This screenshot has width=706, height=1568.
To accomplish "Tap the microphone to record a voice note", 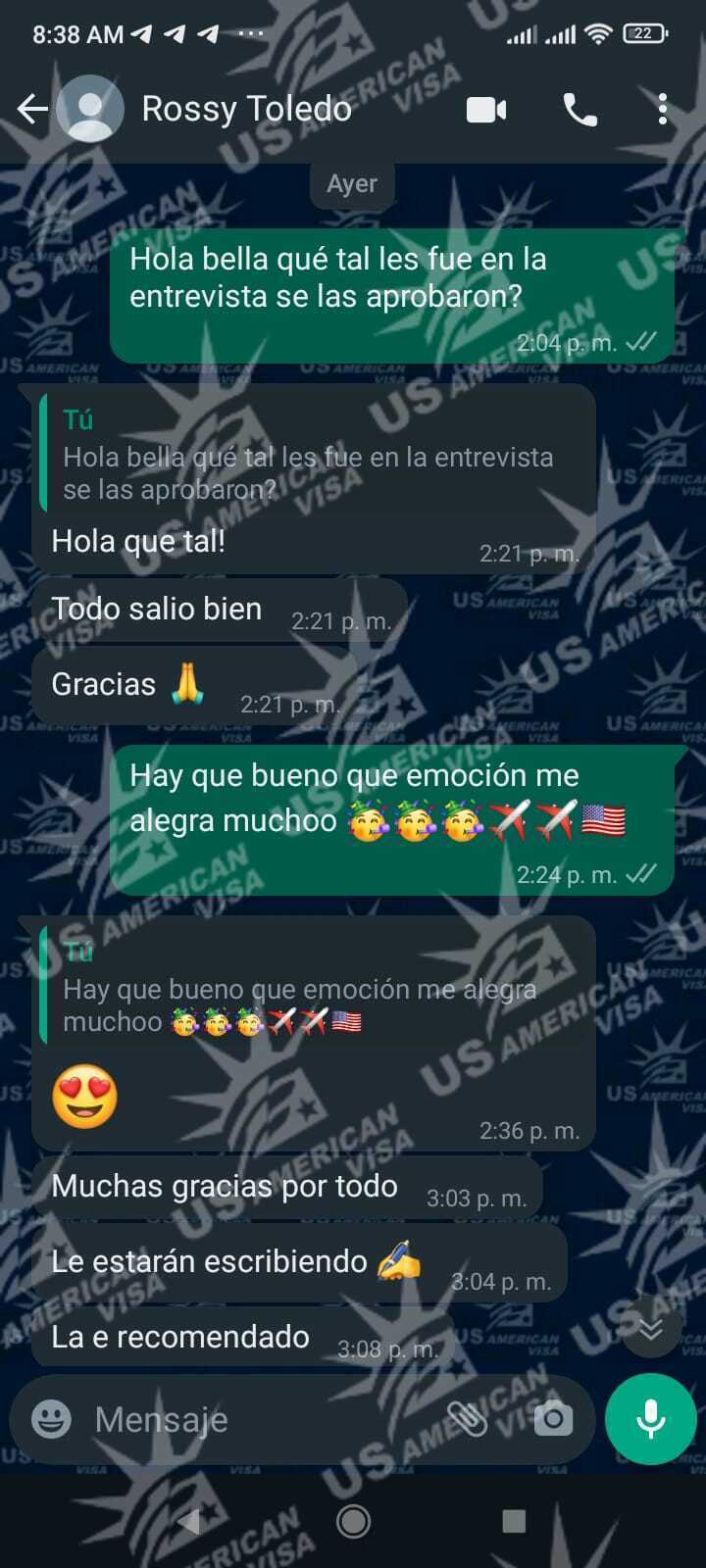I will (x=651, y=1419).
